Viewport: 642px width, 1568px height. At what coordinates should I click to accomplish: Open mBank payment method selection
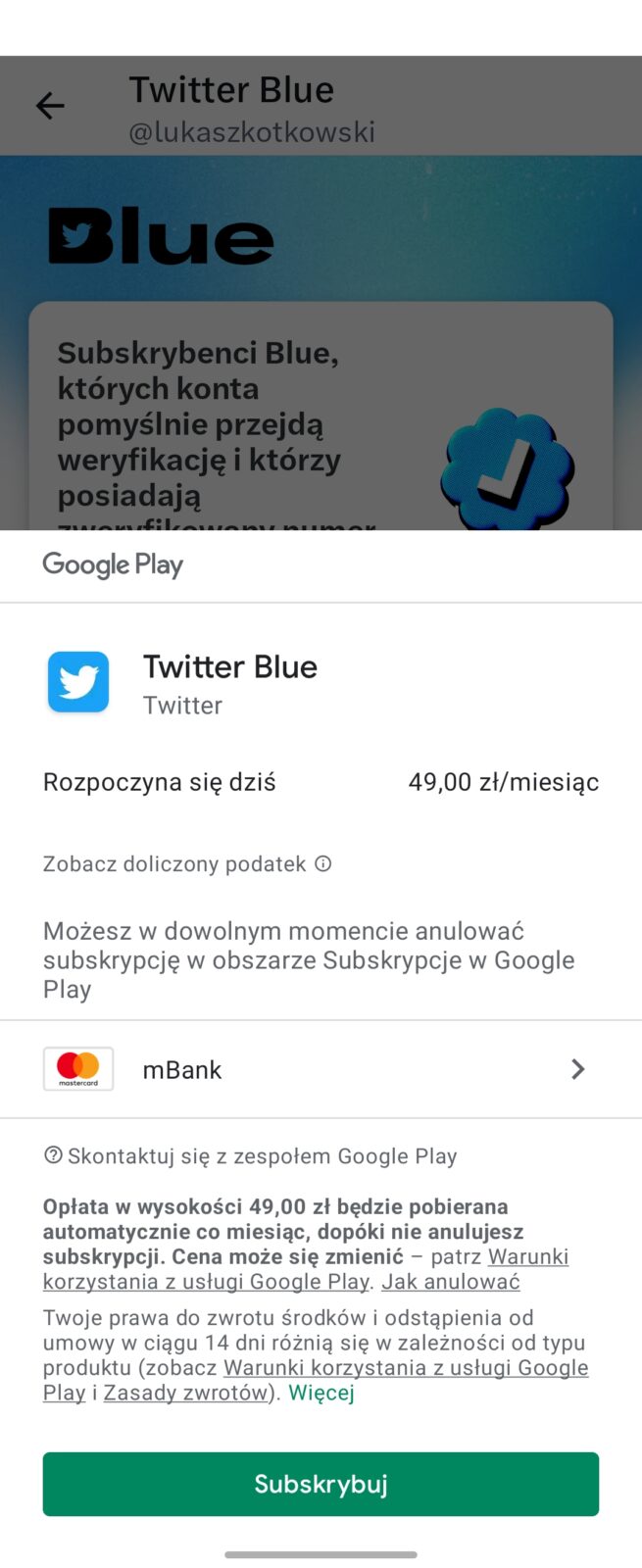[321, 1069]
